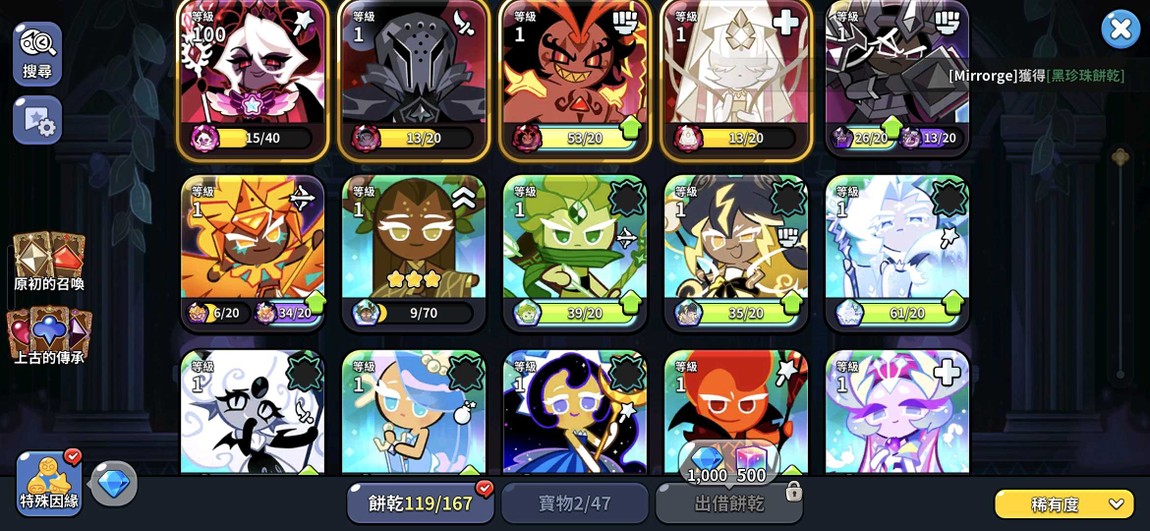Select the green wind archer cookie 39/20
Viewport: 1150px width, 531px height.
(574, 250)
